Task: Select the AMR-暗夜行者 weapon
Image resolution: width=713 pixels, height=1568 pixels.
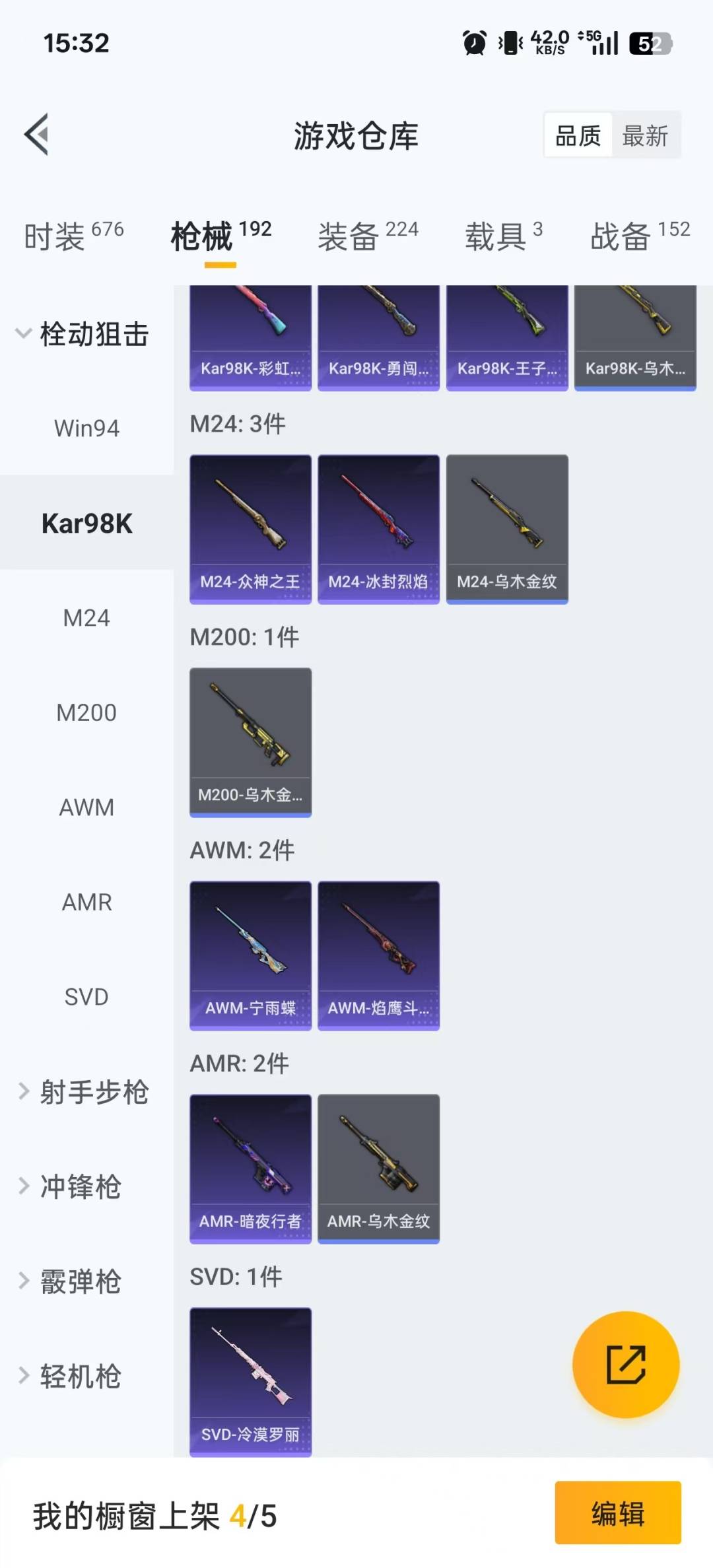Action: (250, 1167)
